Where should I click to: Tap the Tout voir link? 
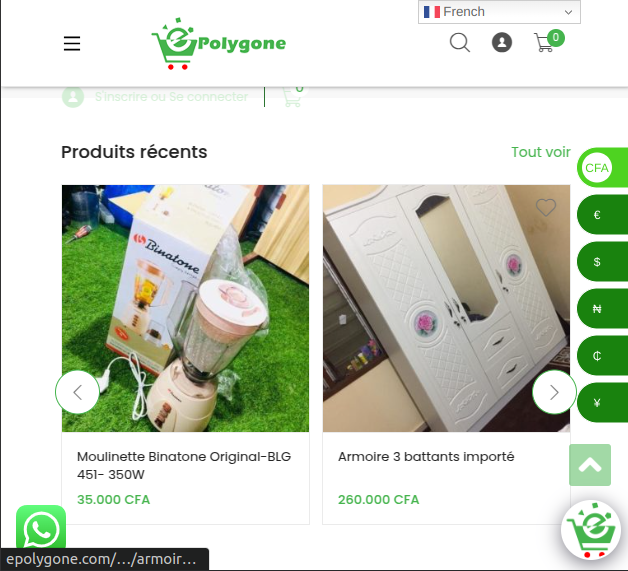coord(540,152)
